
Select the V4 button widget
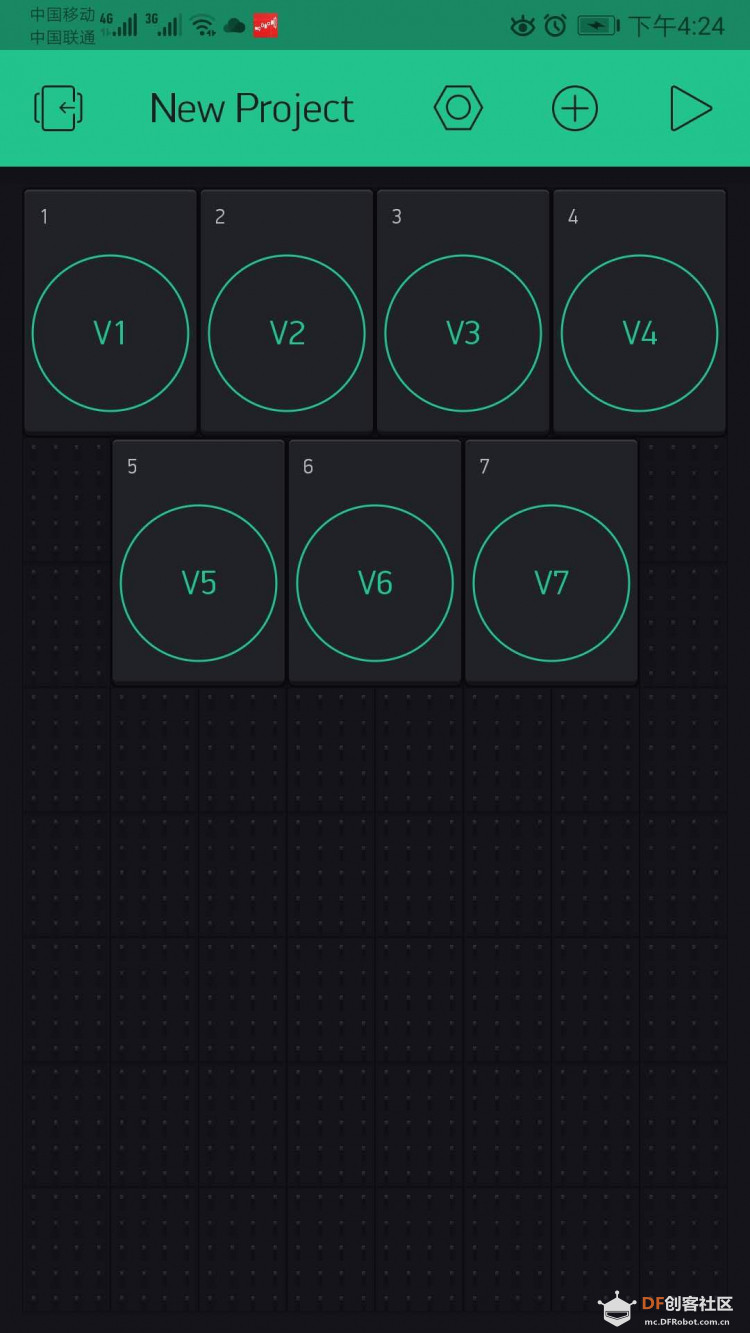coord(639,311)
